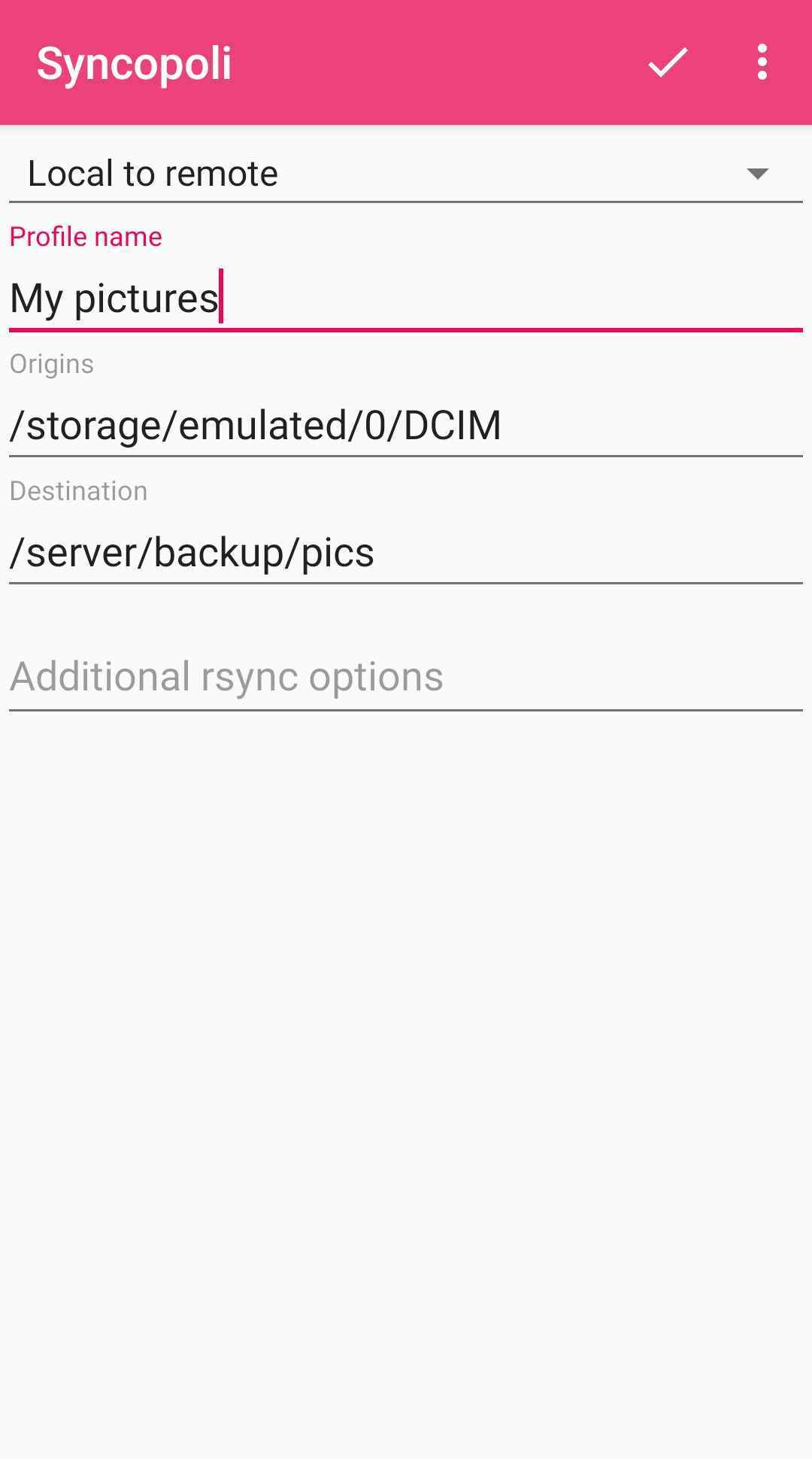Tap the Local to remote option text
Image resolution: width=812 pixels, height=1459 pixels.
click(153, 173)
